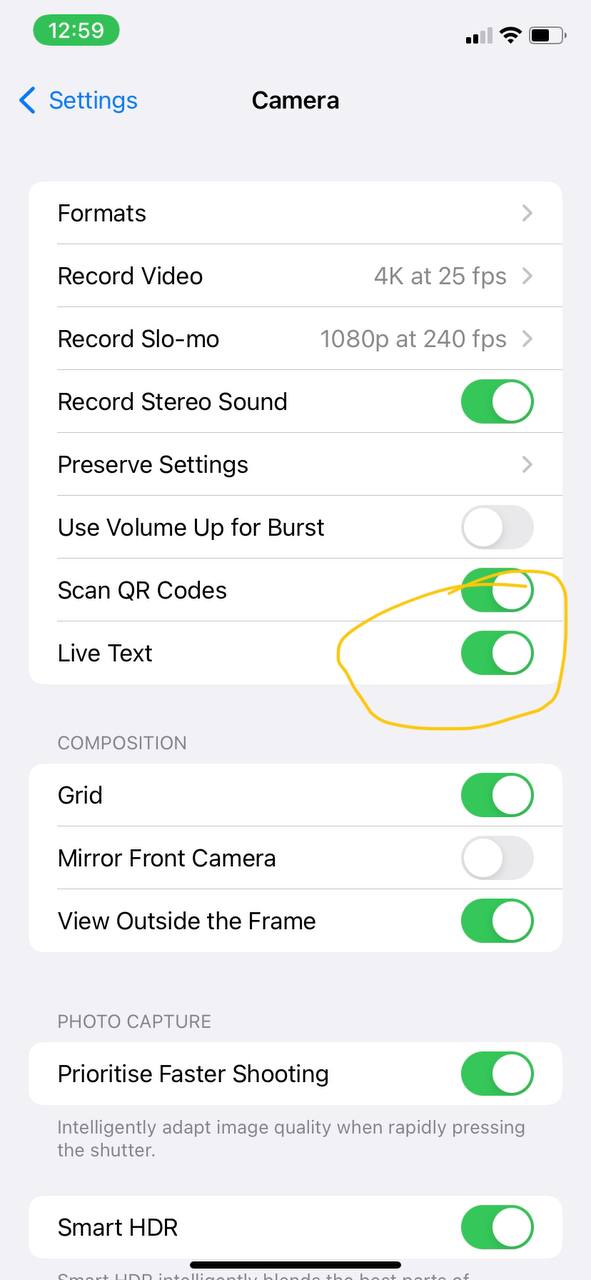Disable Scan QR Codes
The image size is (591, 1280).
[x=497, y=590]
